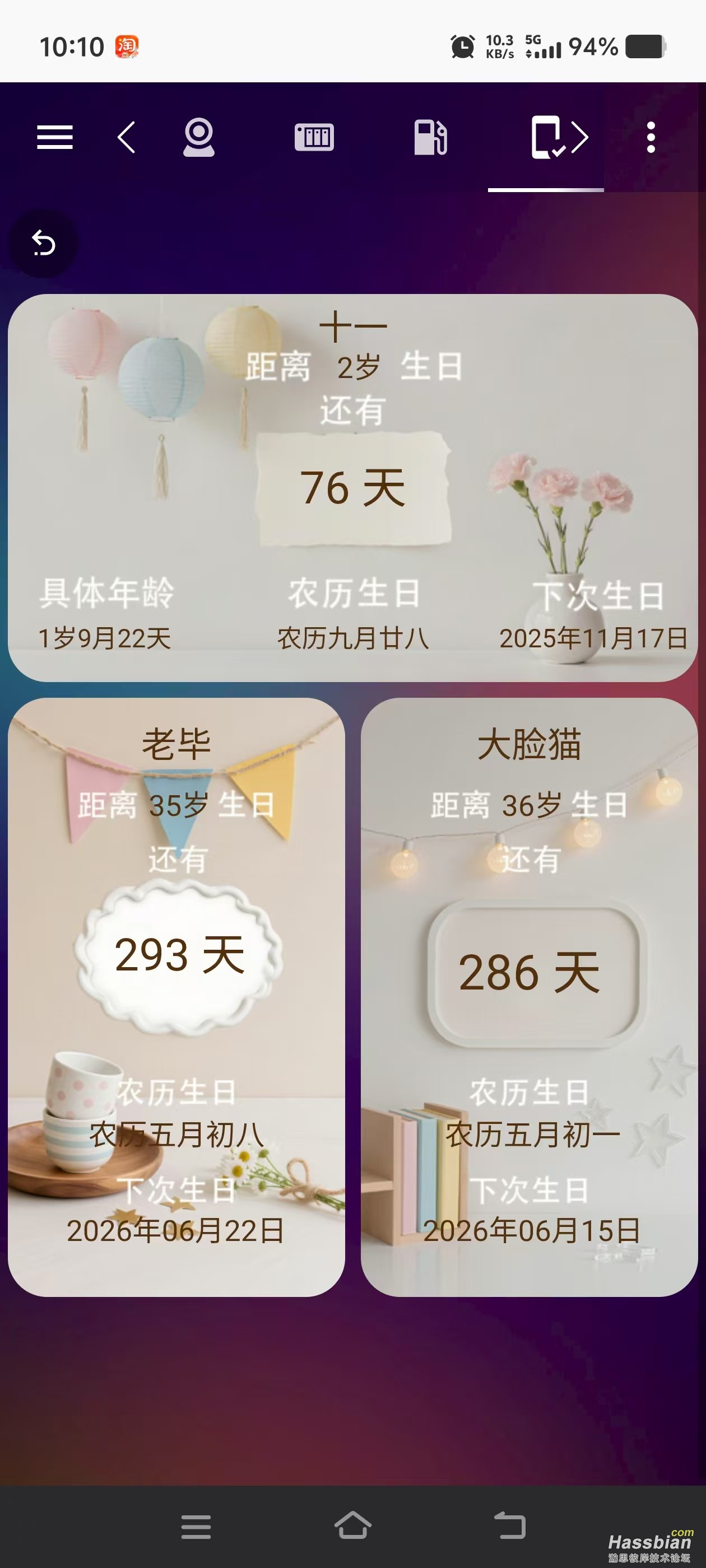Open the 大脸猫 birthday card
This screenshot has height=1568, width=706.
click(529, 996)
